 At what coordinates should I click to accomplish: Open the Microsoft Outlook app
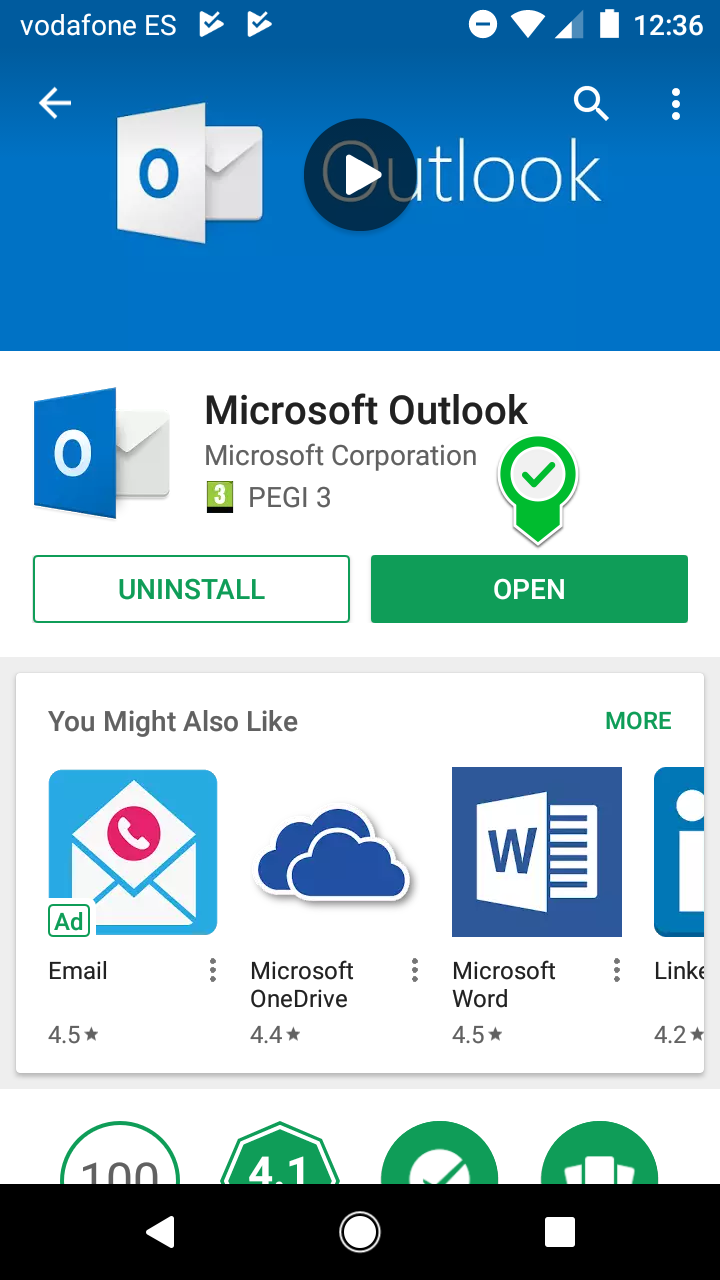coord(529,589)
